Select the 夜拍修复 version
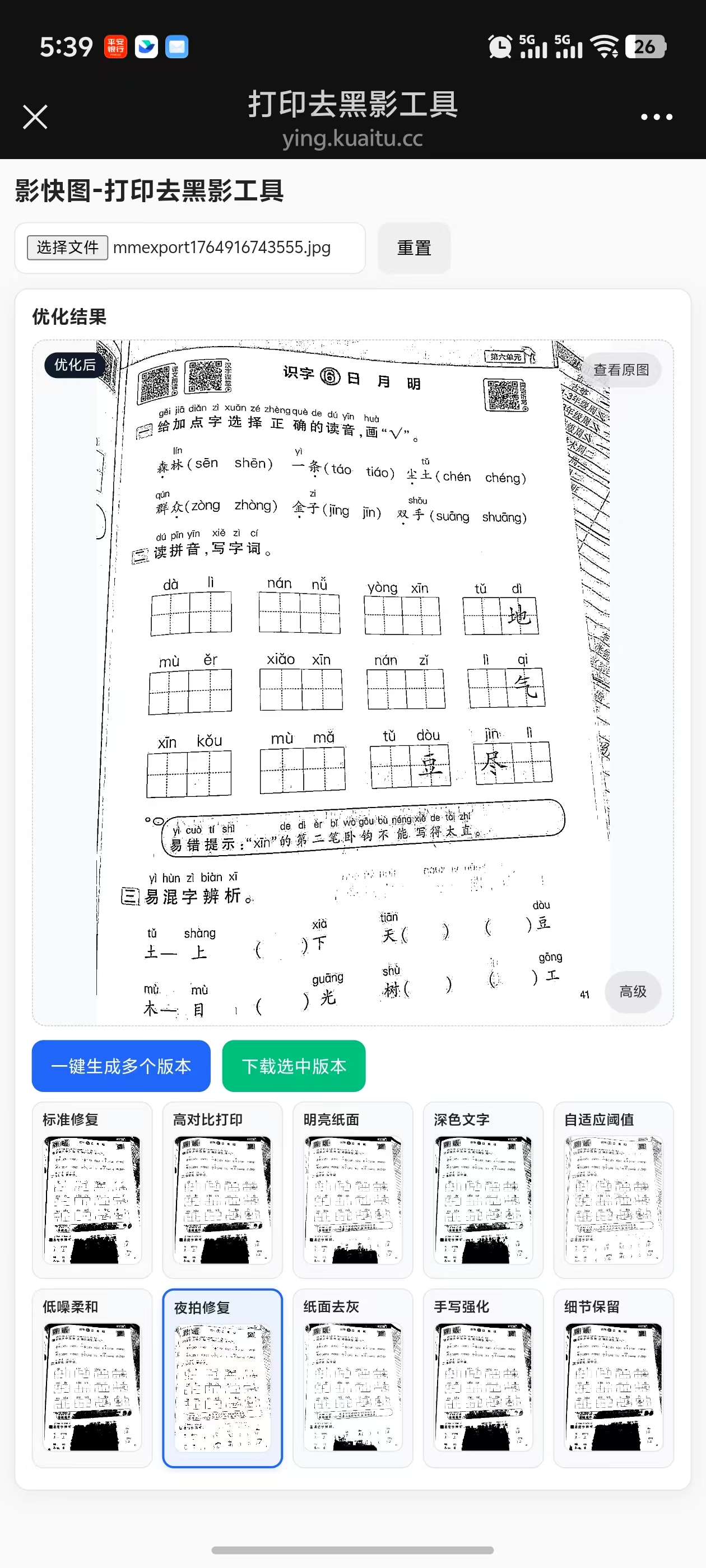Screen dimensions: 706x1568 [x=222, y=1378]
